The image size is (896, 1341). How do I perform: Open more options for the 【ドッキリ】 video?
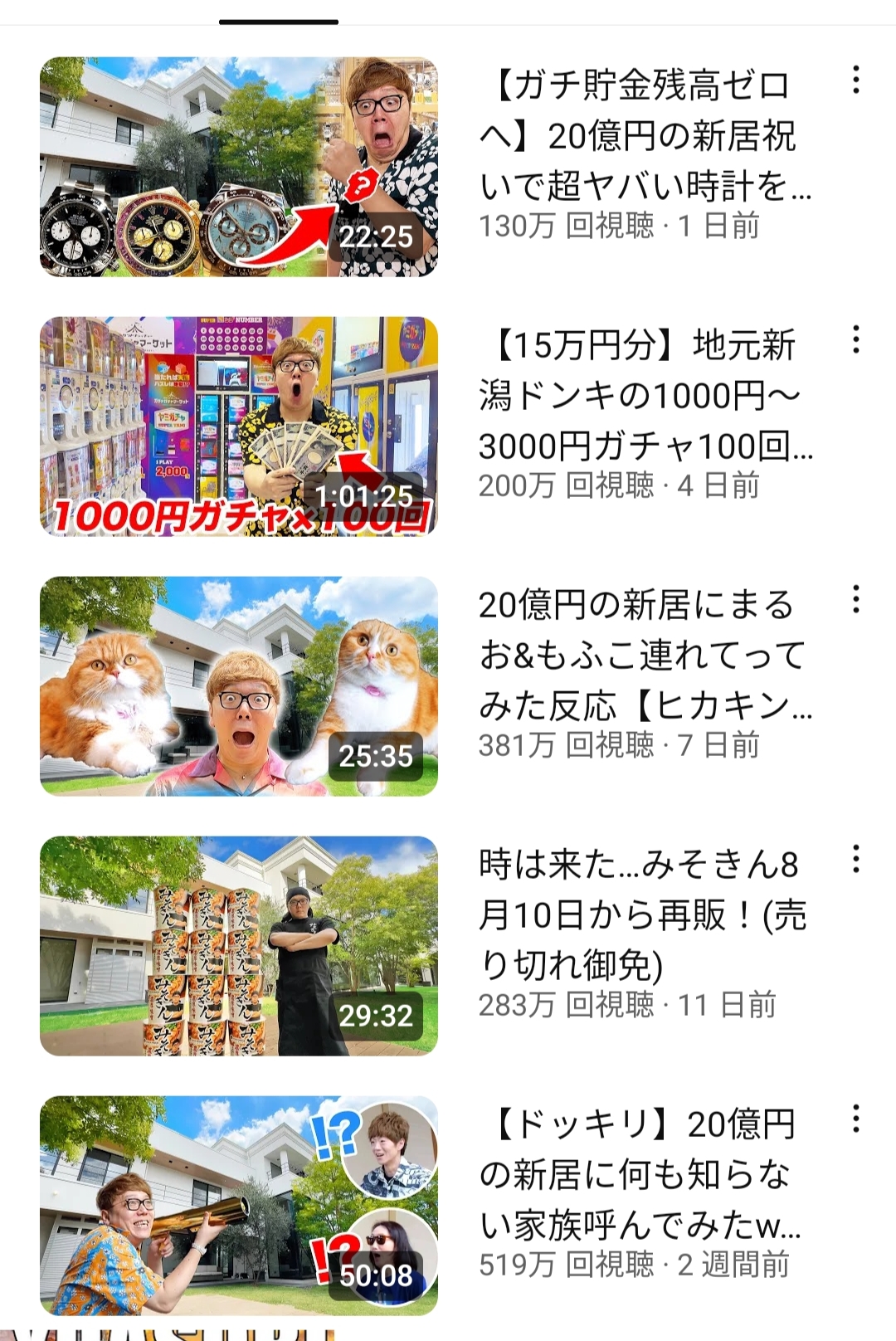coord(855,1119)
